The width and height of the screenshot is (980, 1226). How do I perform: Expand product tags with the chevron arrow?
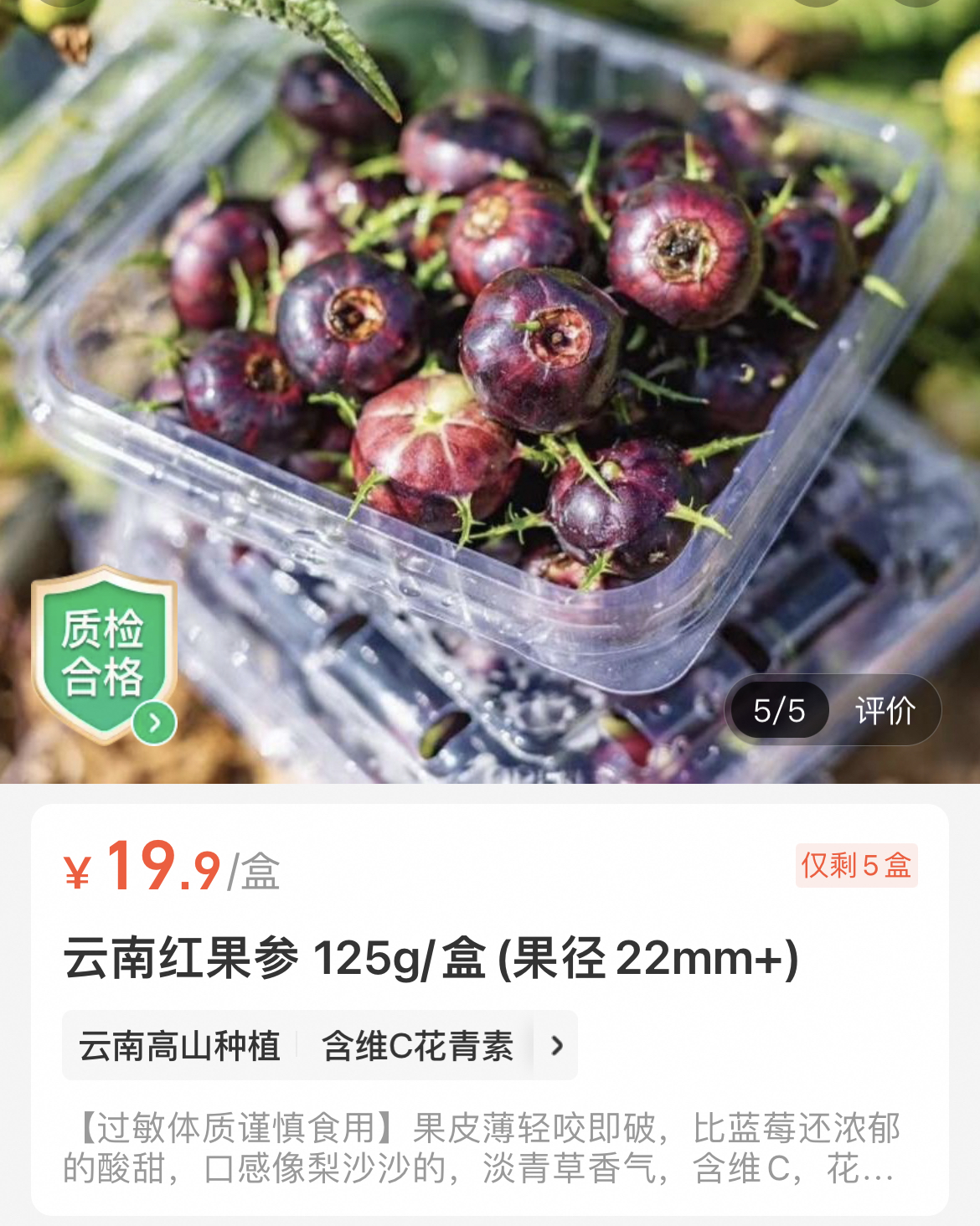point(556,1045)
